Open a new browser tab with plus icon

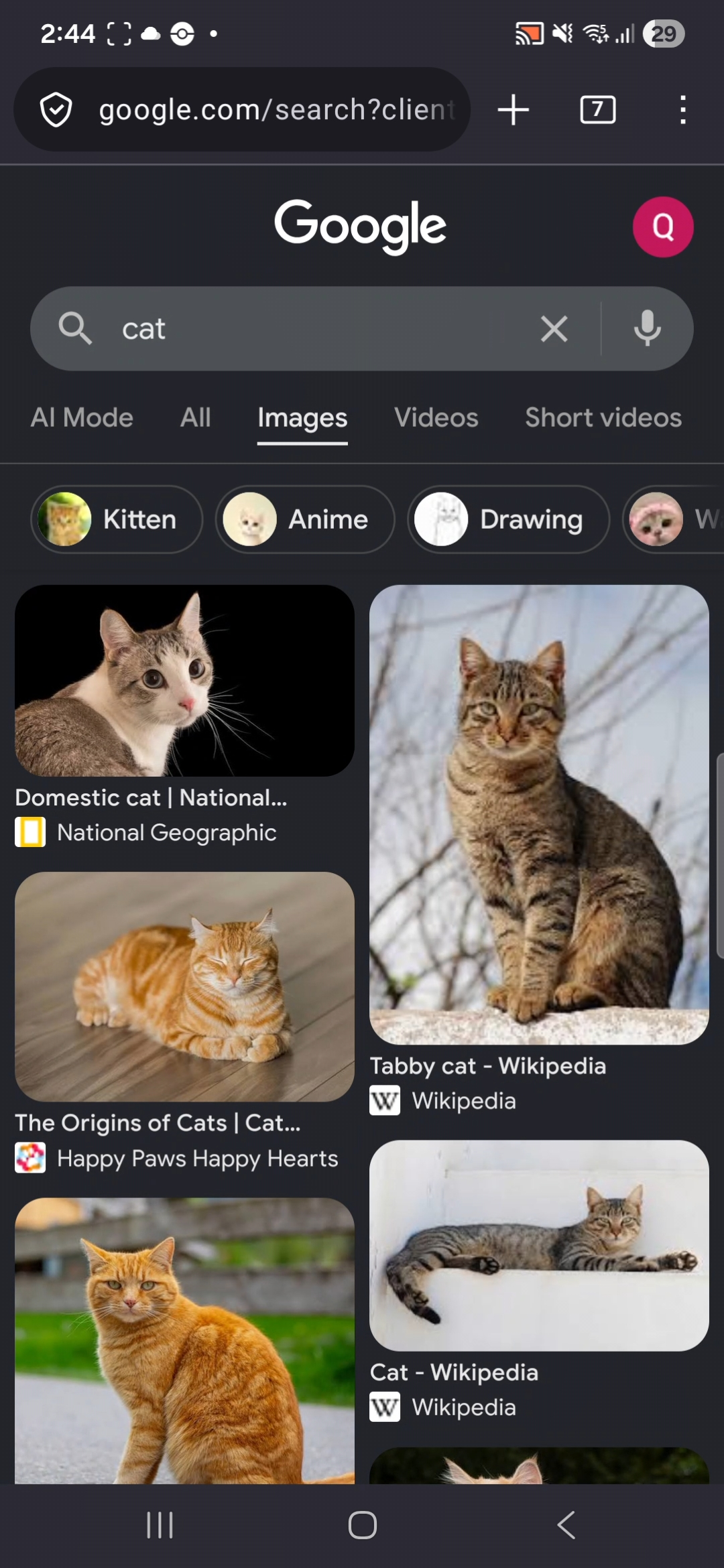click(514, 110)
